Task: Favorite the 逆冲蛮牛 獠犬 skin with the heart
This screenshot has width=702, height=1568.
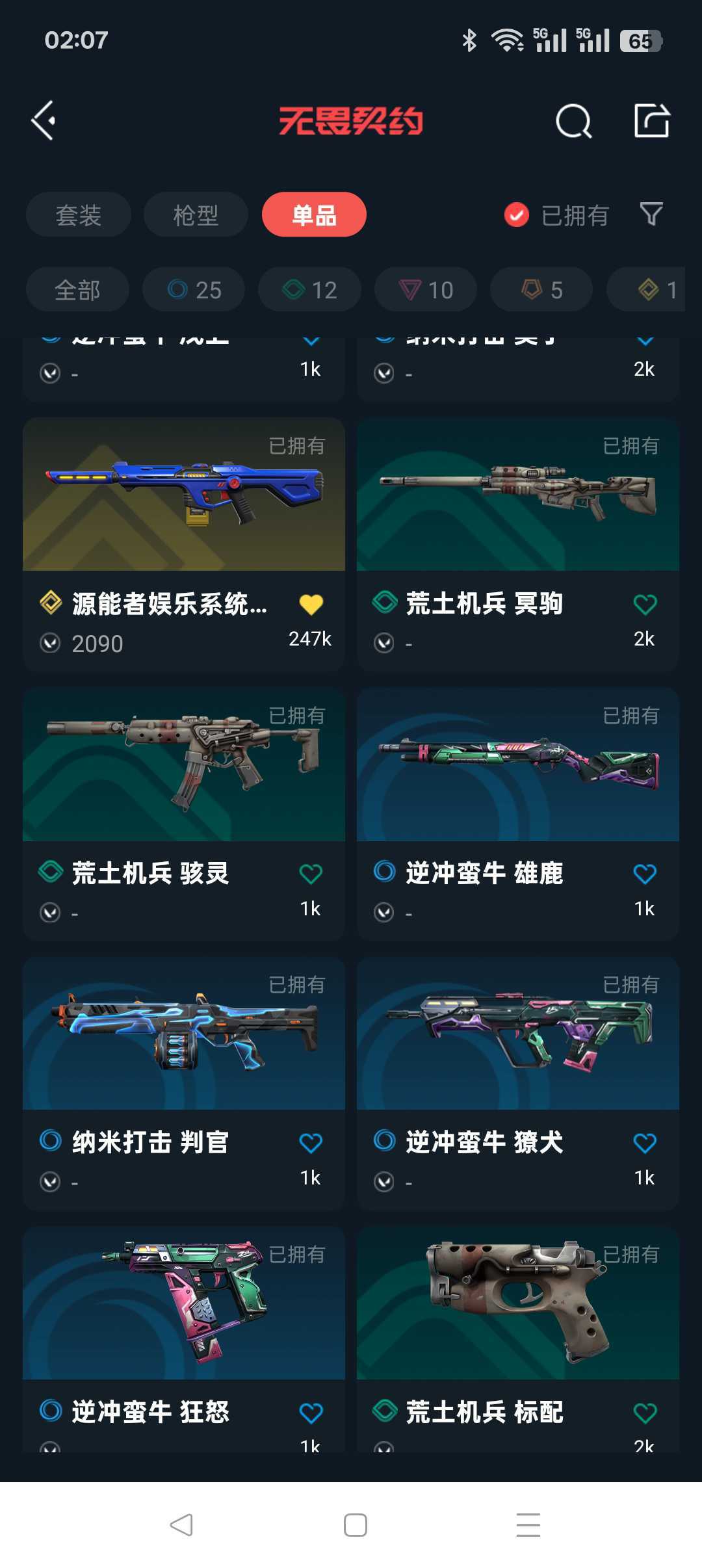Action: 645,1143
